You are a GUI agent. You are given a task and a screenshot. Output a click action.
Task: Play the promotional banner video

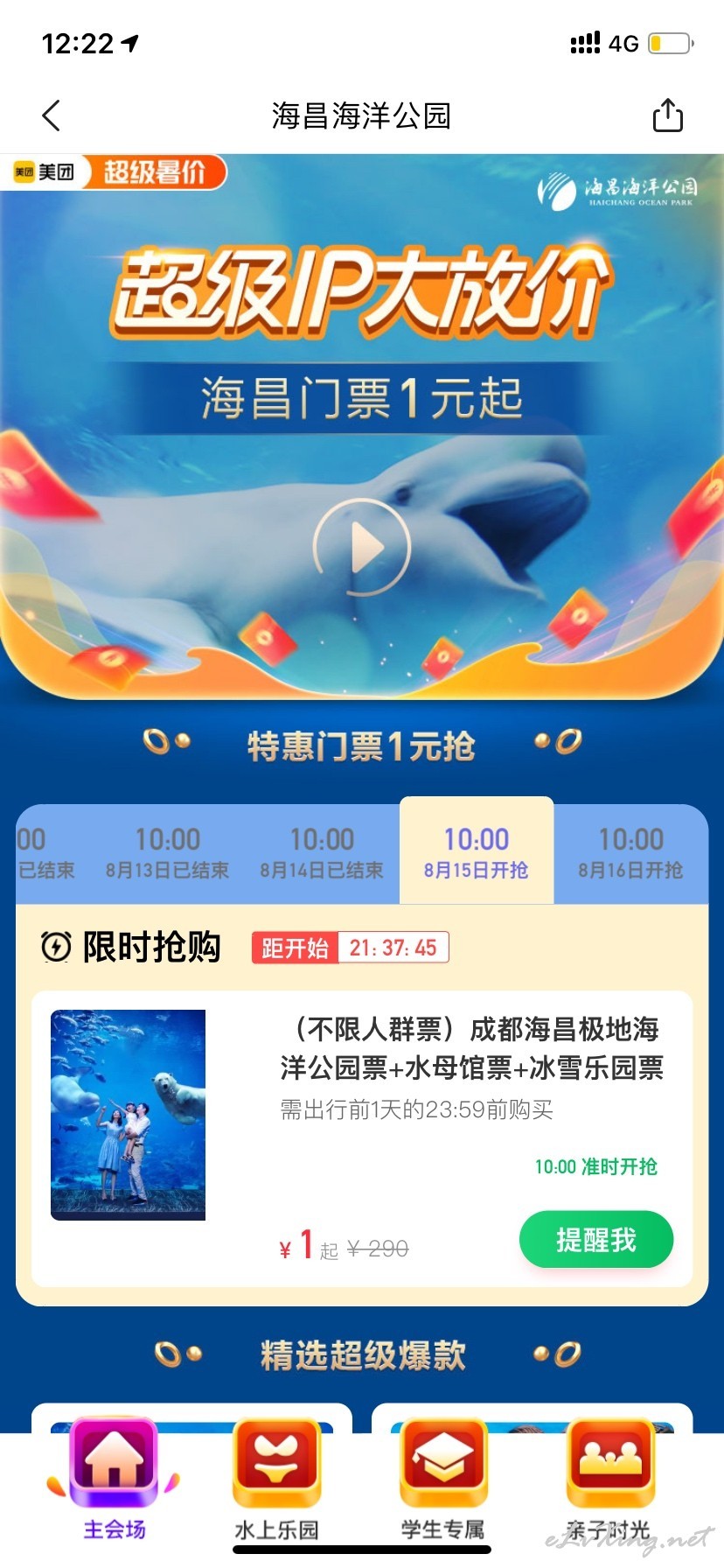tap(362, 548)
